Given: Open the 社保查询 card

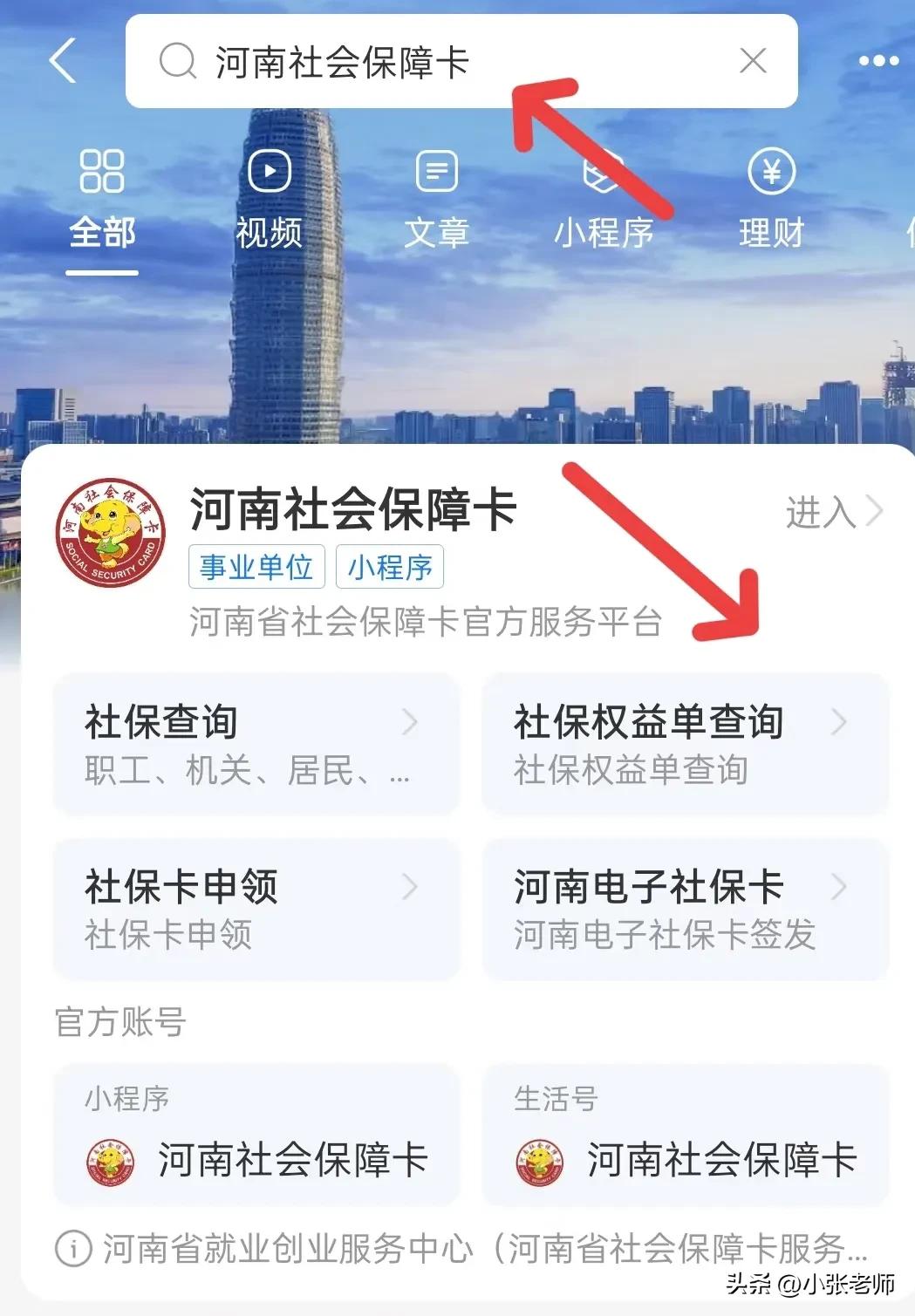Looking at the screenshot, I should [x=256, y=744].
